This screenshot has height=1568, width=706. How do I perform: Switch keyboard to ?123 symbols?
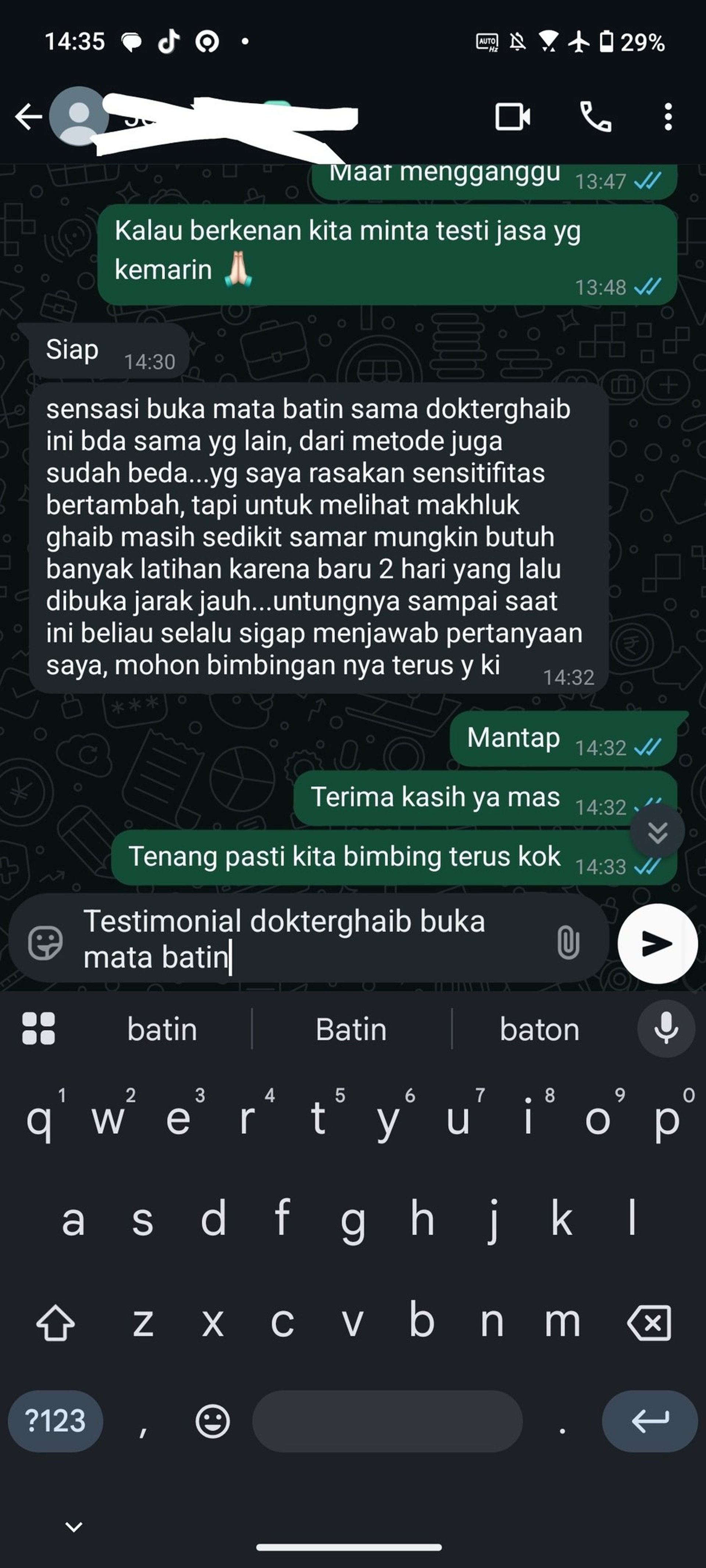[56, 1421]
